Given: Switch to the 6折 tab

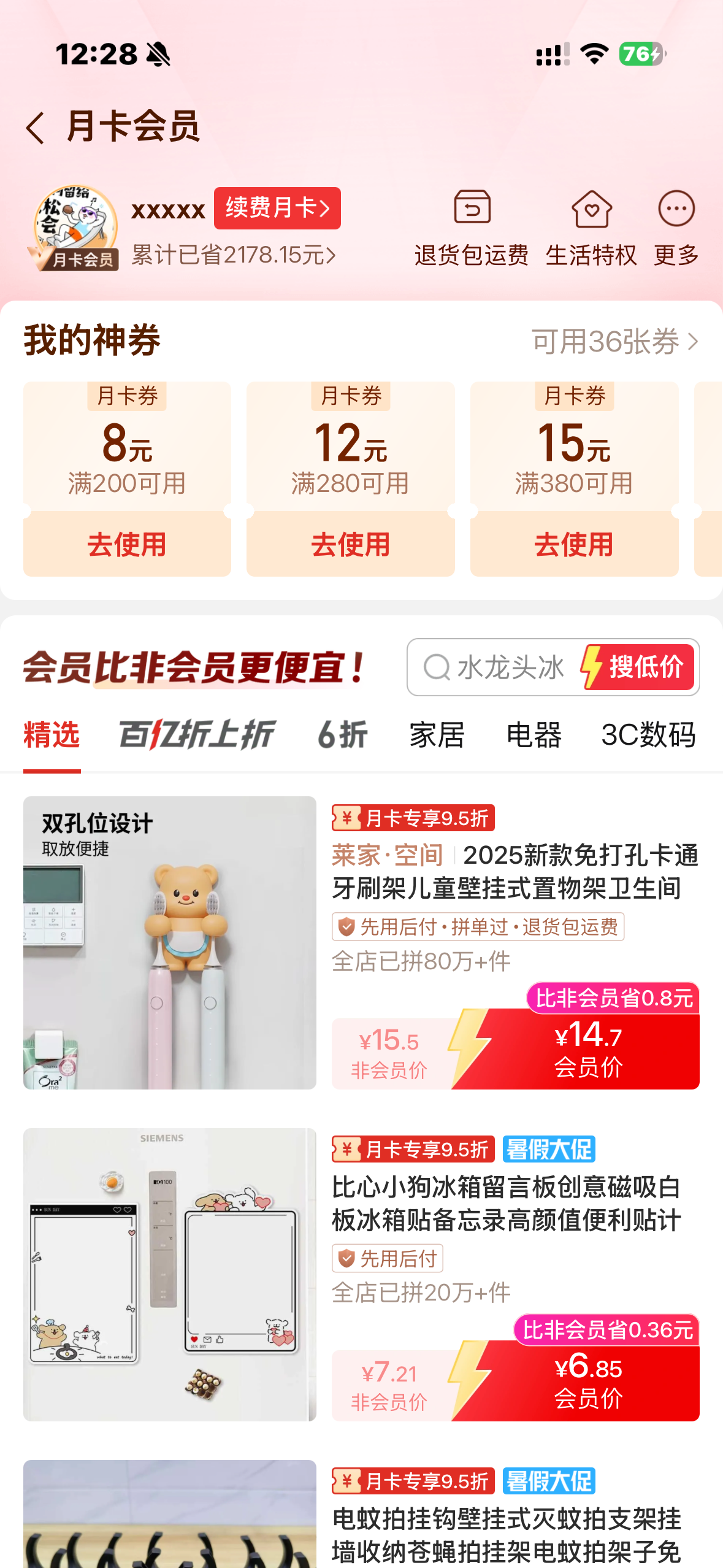Looking at the screenshot, I should pyautogui.click(x=343, y=735).
